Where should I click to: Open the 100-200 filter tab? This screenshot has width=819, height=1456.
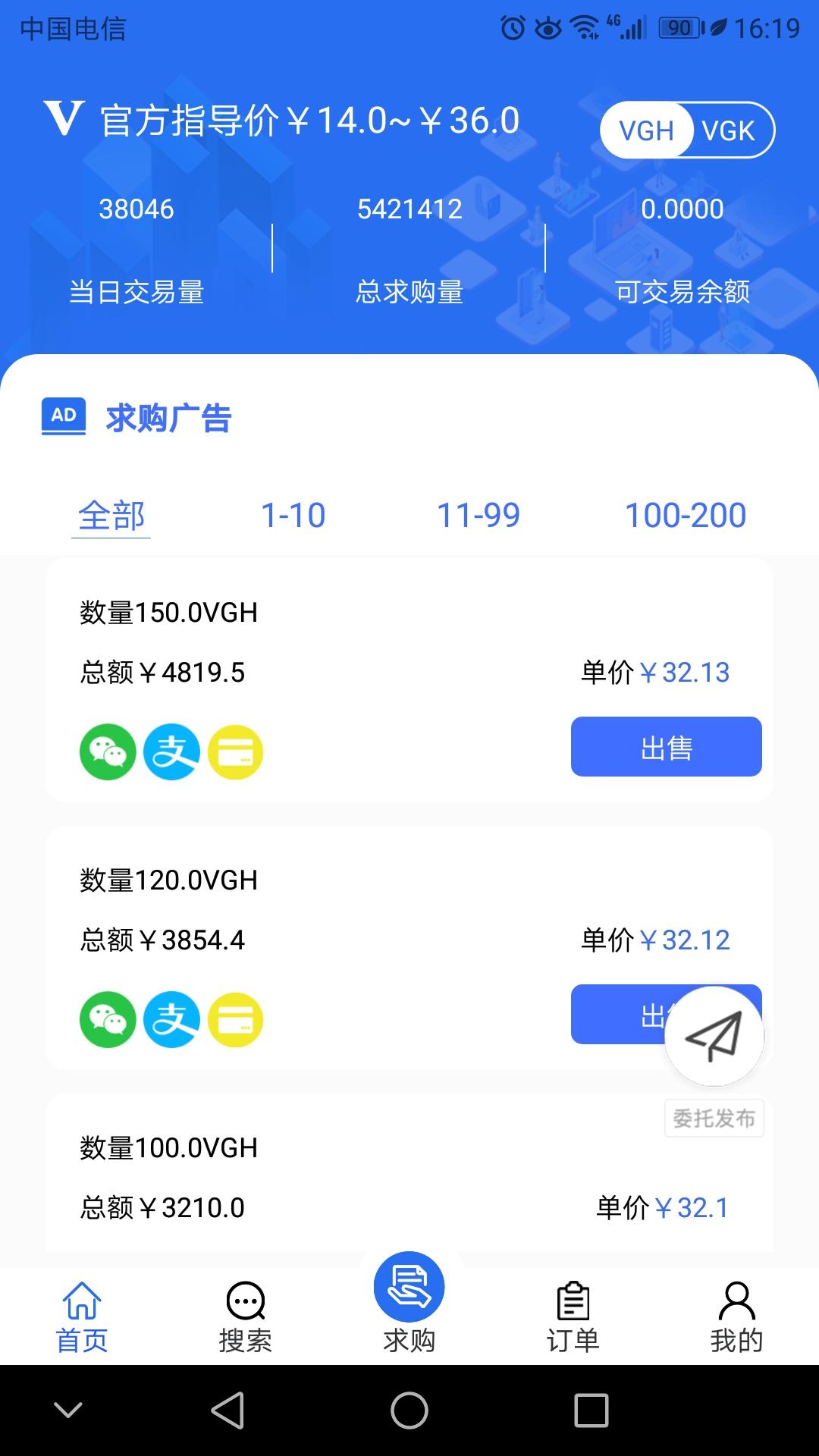coord(687,515)
